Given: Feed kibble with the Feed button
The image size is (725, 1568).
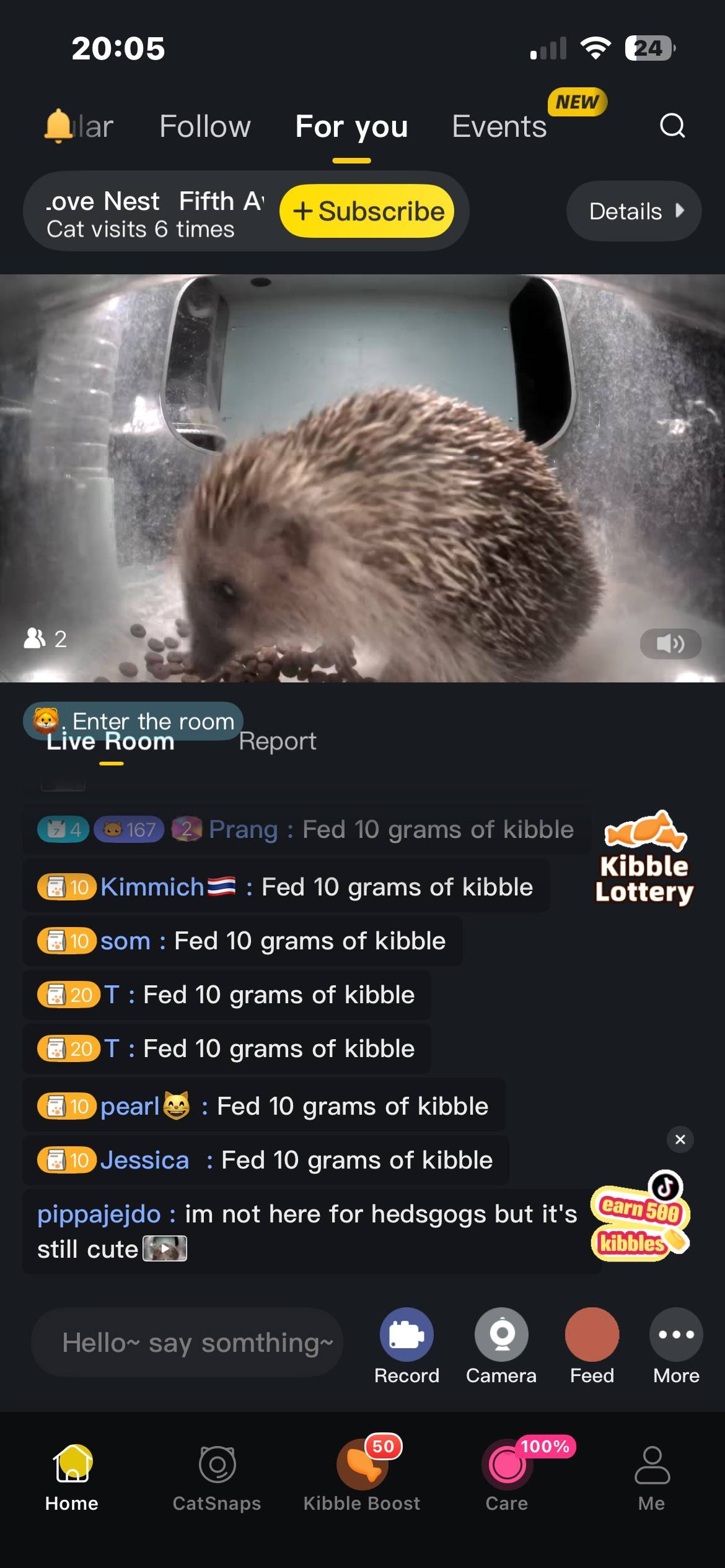Looking at the screenshot, I should tap(592, 1346).
